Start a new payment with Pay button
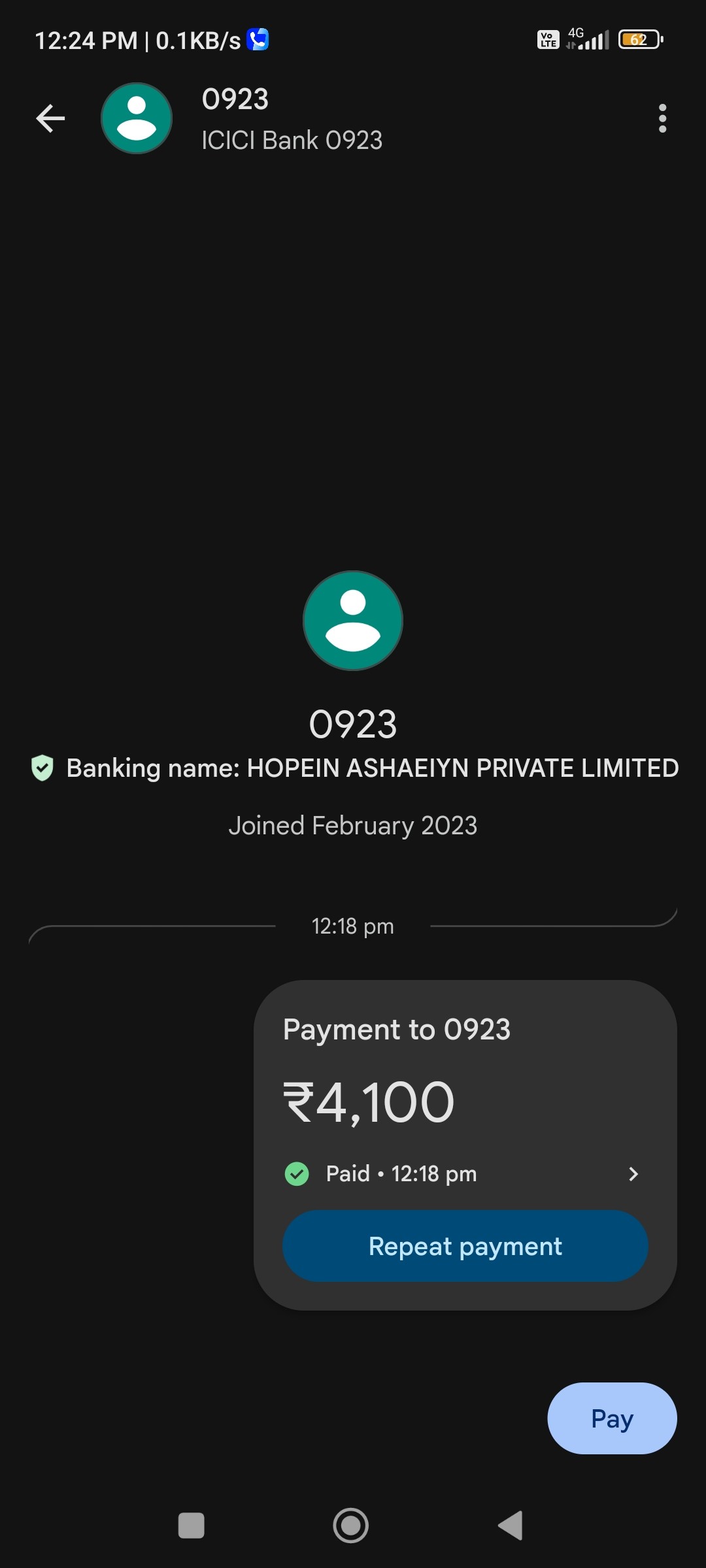 point(612,1418)
